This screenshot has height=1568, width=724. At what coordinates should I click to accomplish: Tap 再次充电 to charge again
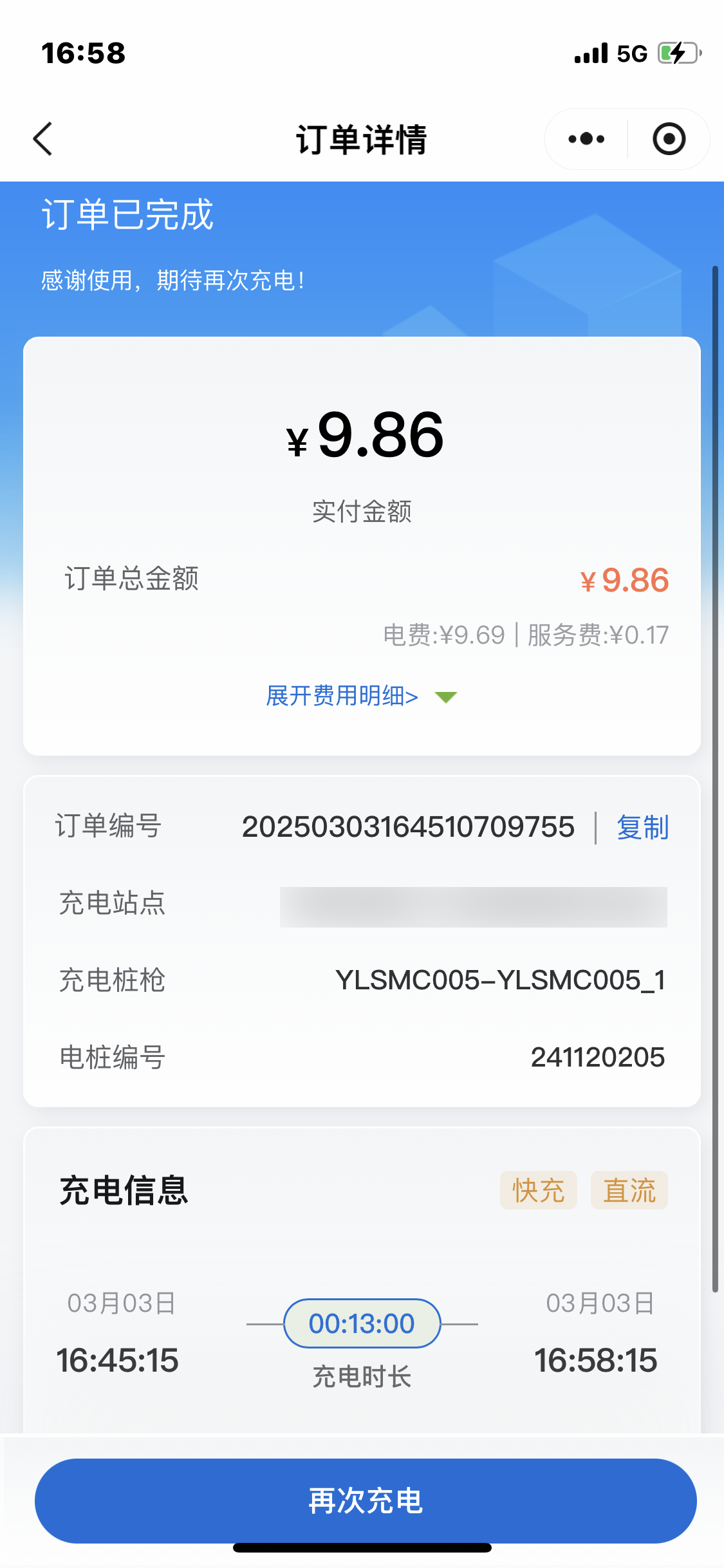pos(365,1500)
